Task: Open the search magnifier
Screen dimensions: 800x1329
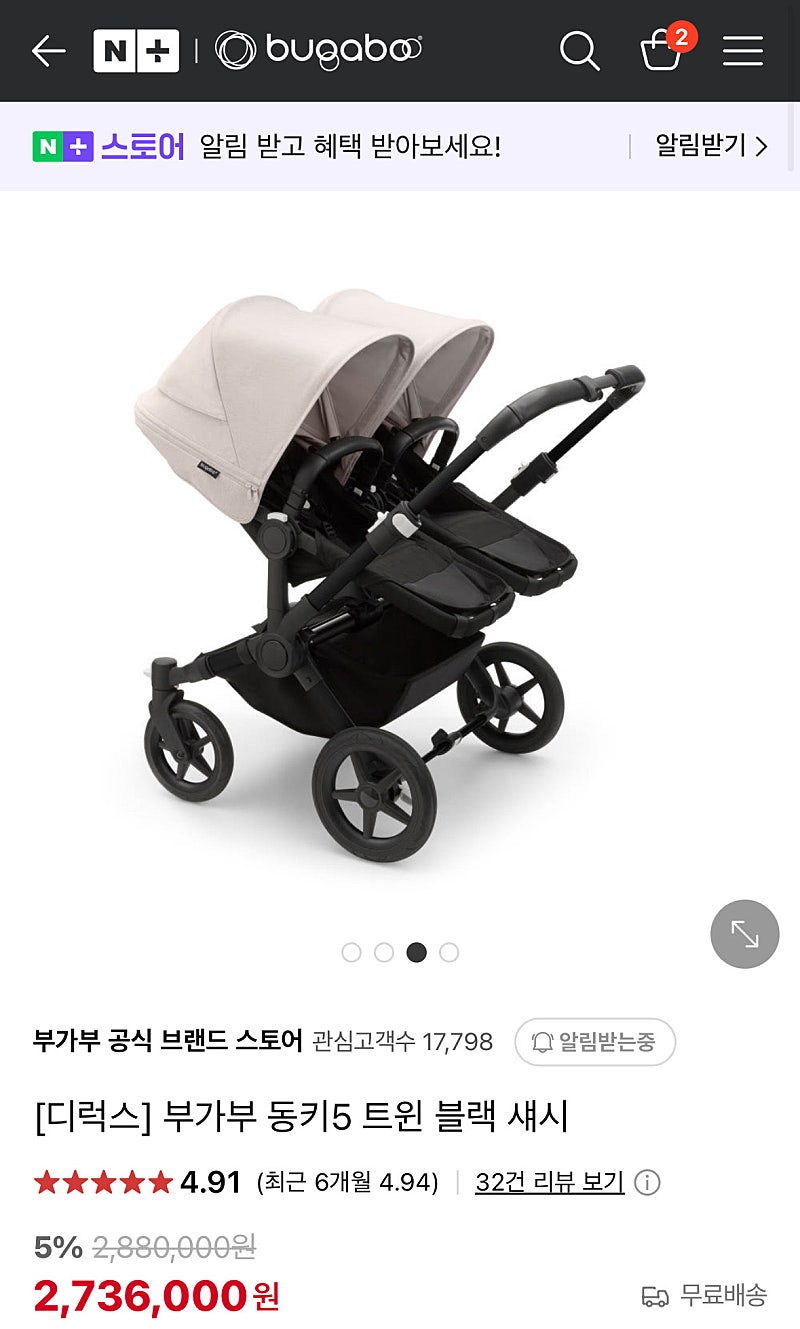Action: coord(579,50)
